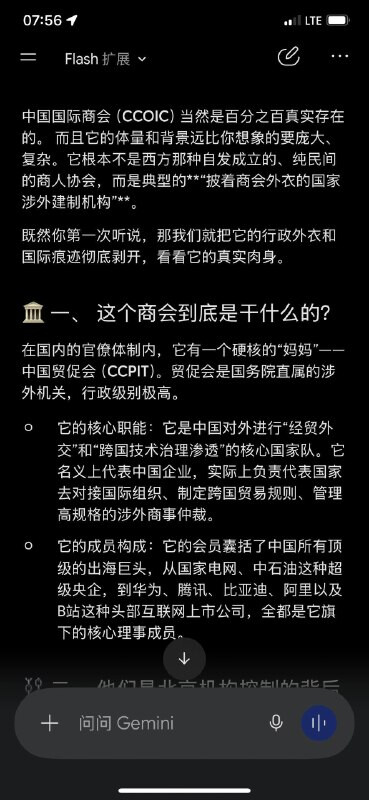Screen dimensions: 369x800
Task: Focus the 问问 Gemini input field
Action: tap(168, 723)
